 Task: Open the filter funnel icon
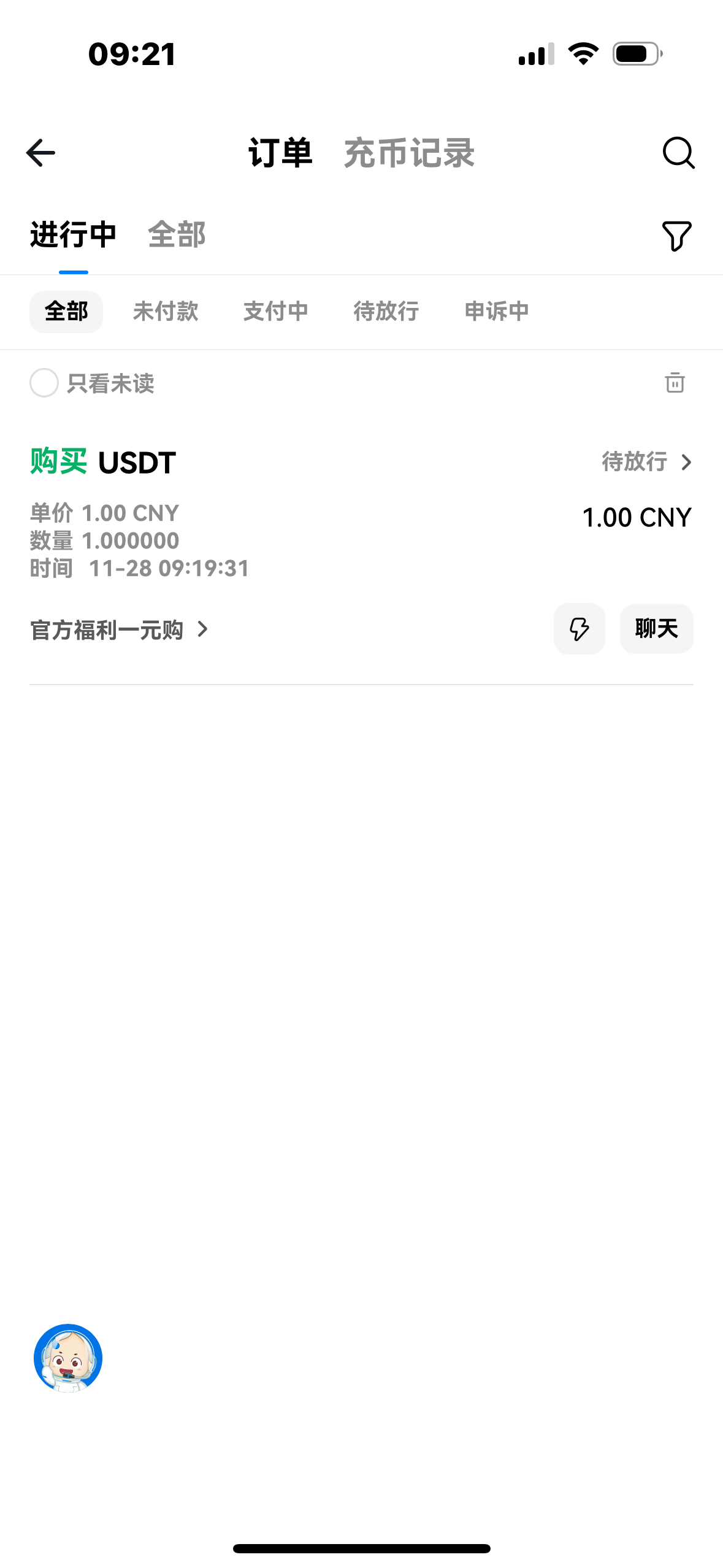(x=676, y=236)
